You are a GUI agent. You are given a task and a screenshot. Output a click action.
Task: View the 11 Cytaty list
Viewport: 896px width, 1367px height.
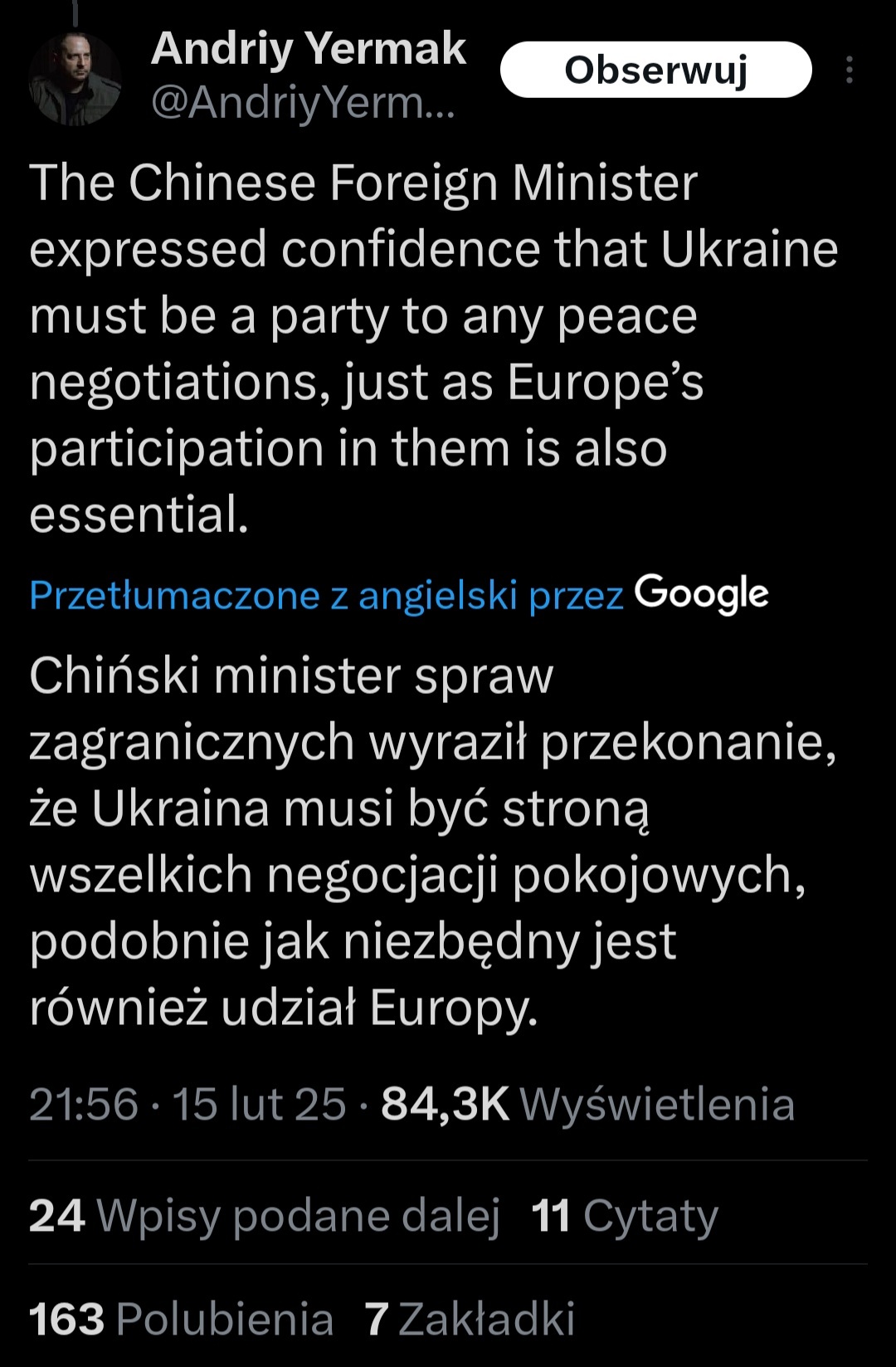[x=624, y=1216]
